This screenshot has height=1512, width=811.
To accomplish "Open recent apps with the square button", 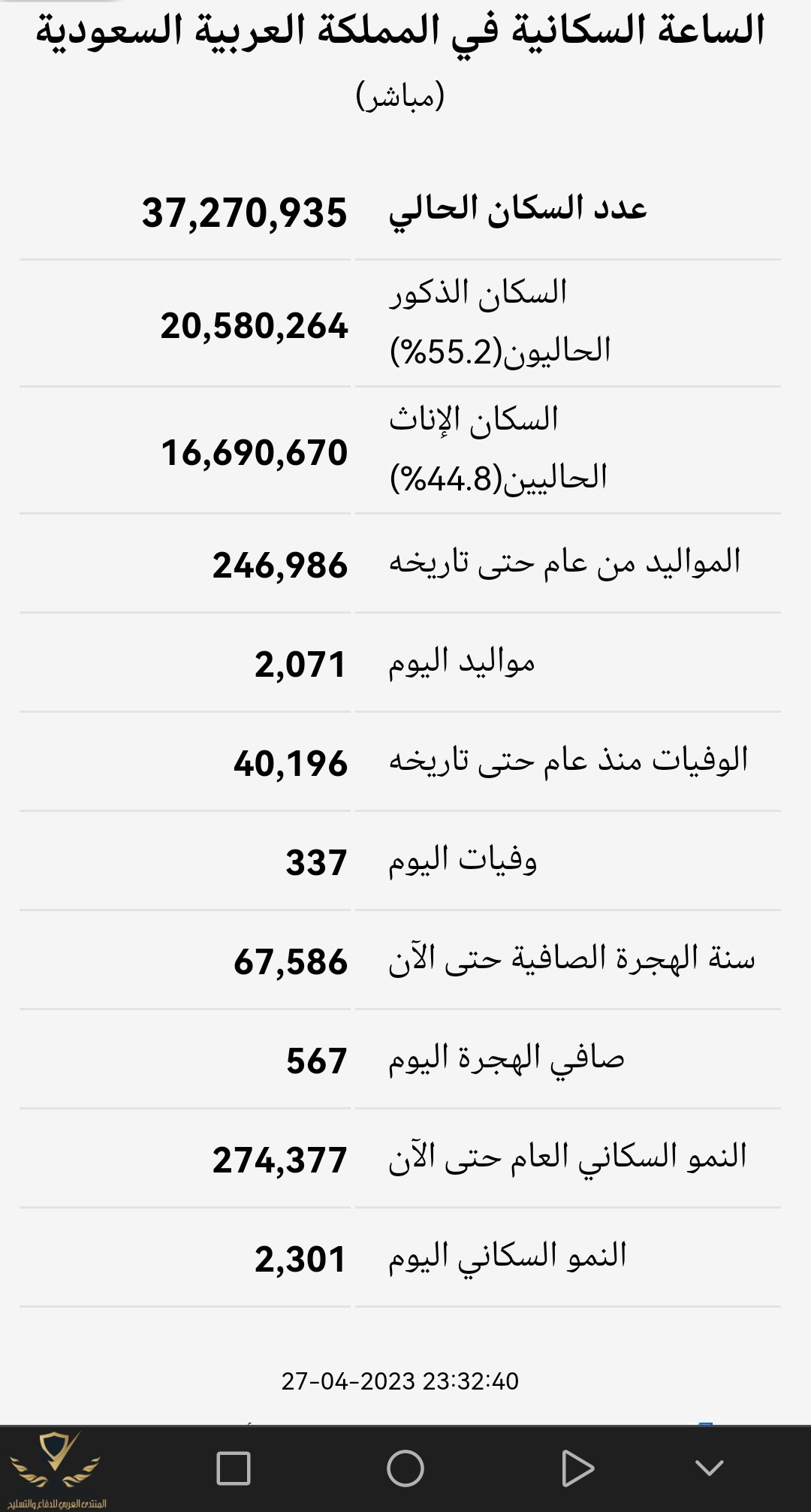I will (233, 1468).
